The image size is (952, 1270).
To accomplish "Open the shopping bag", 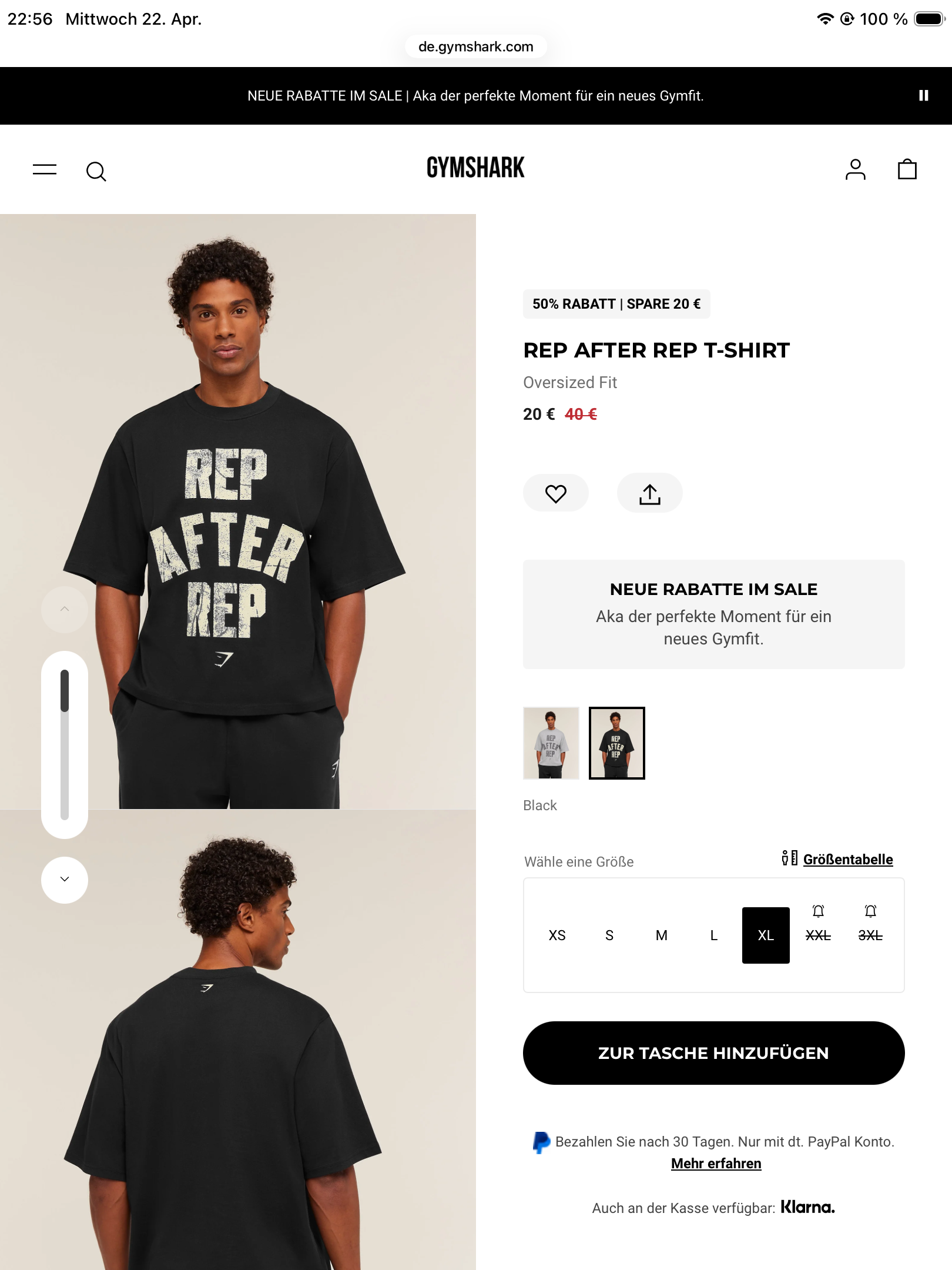I will click(907, 169).
